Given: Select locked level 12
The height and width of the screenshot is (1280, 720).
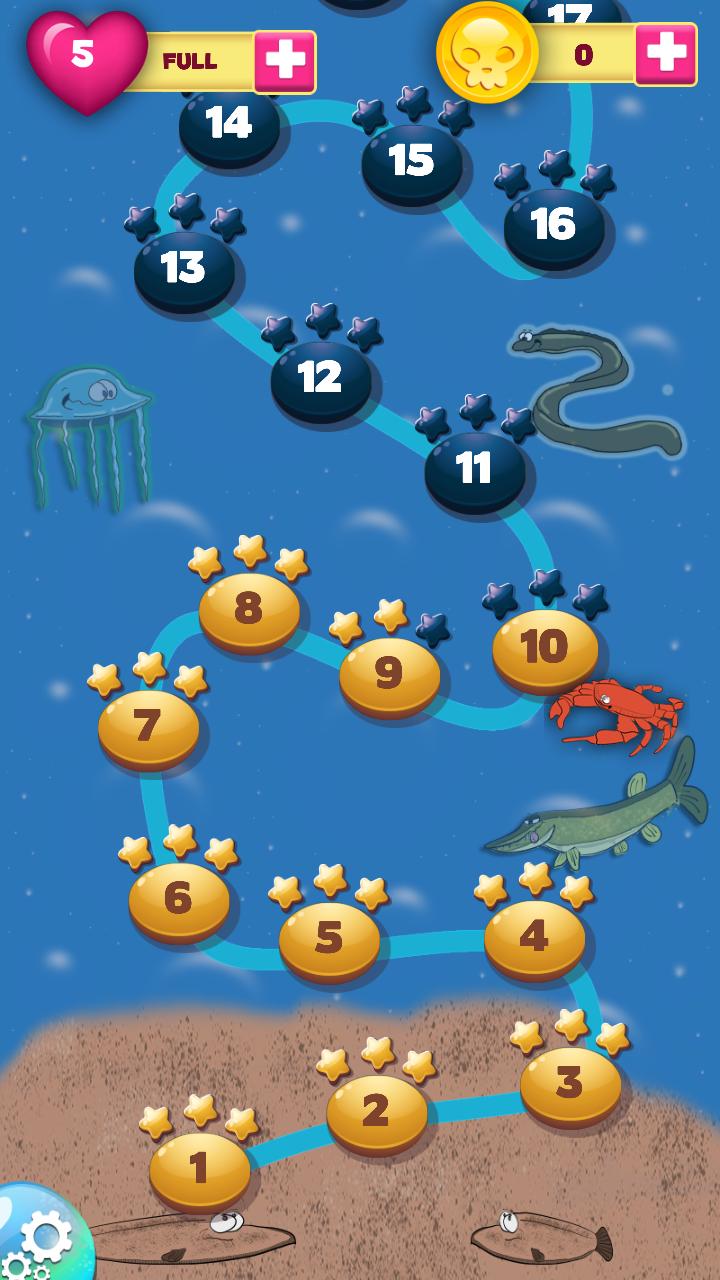Looking at the screenshot, I should [x=320, y=378].
